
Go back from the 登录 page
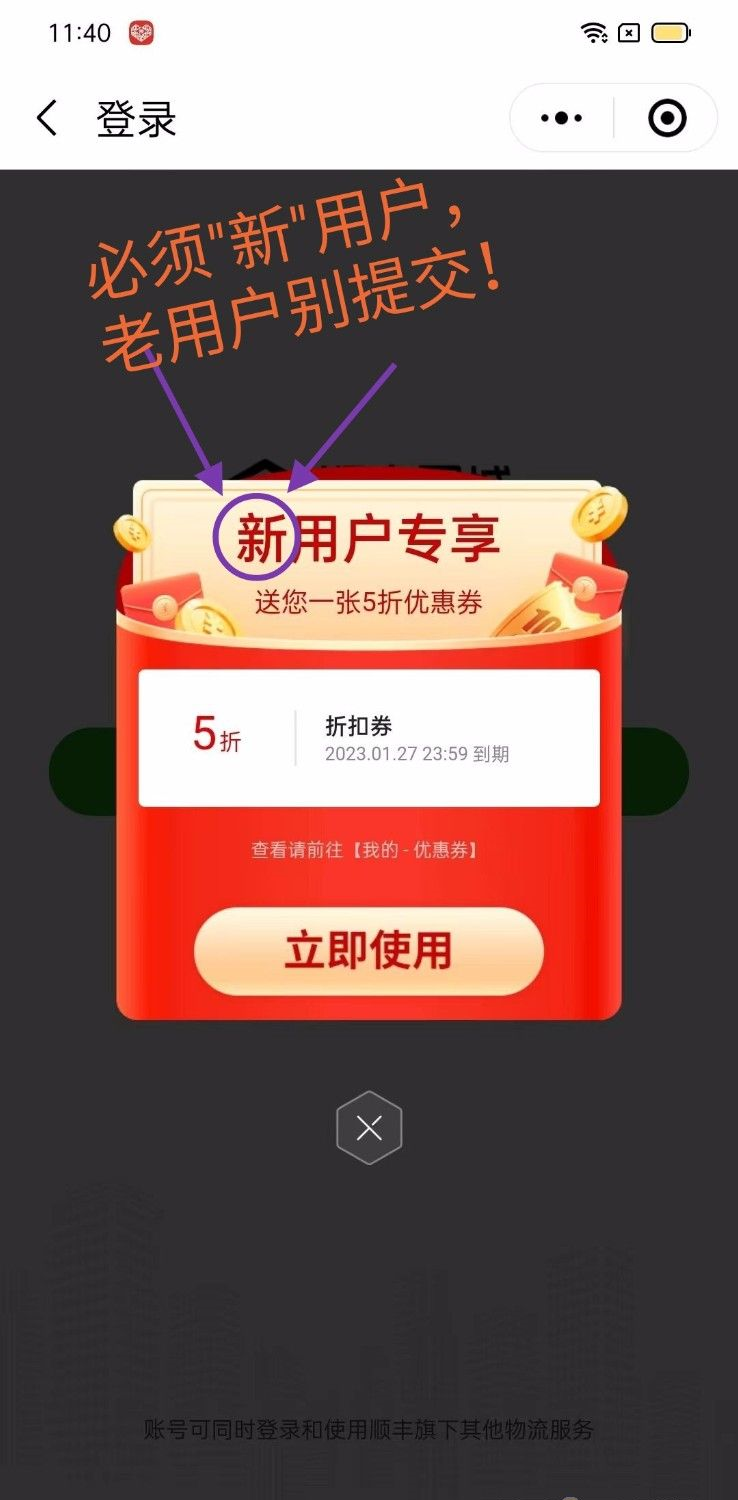(x=47, y=119)
